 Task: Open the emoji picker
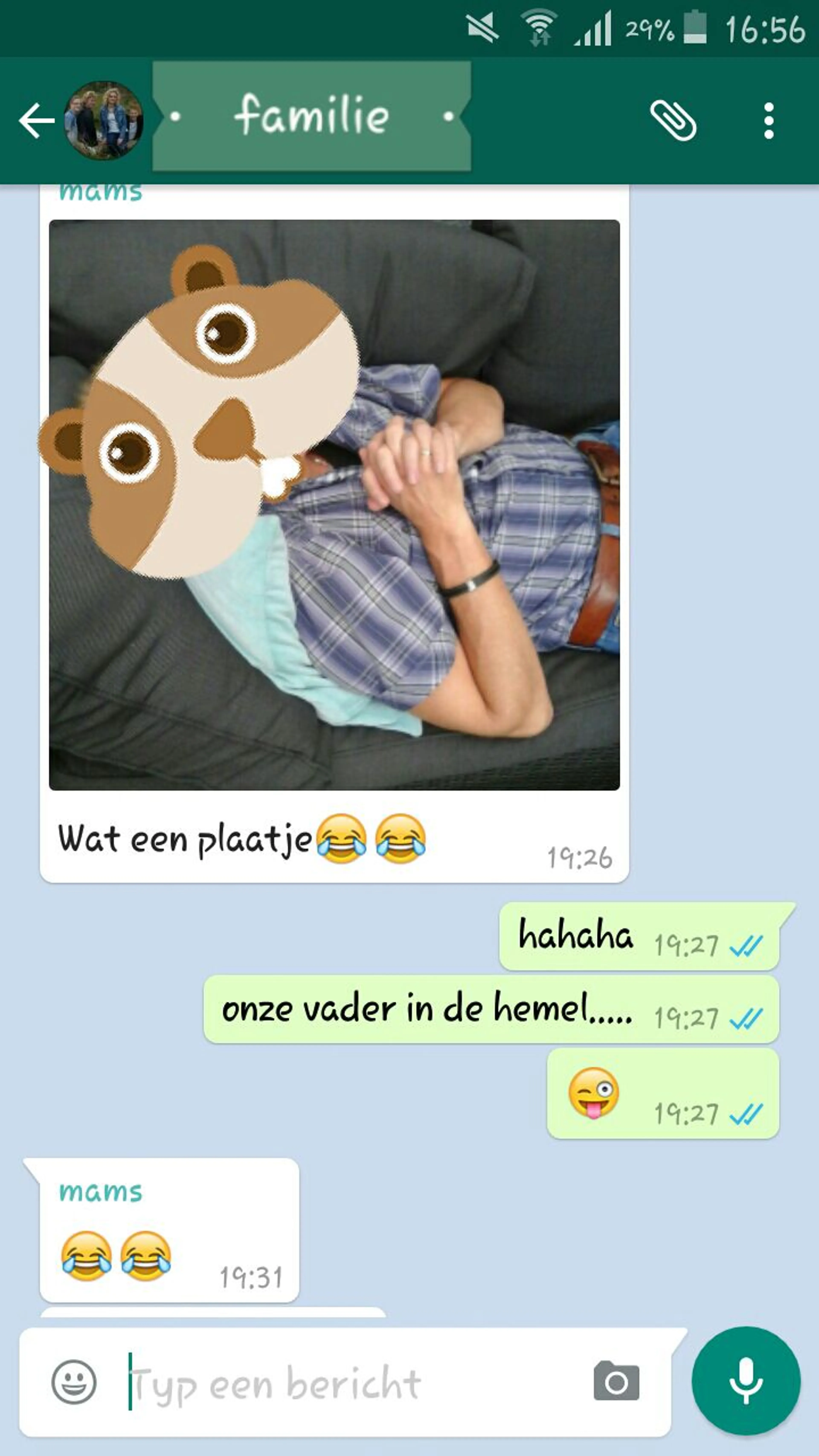click(x=74, y=1382)
